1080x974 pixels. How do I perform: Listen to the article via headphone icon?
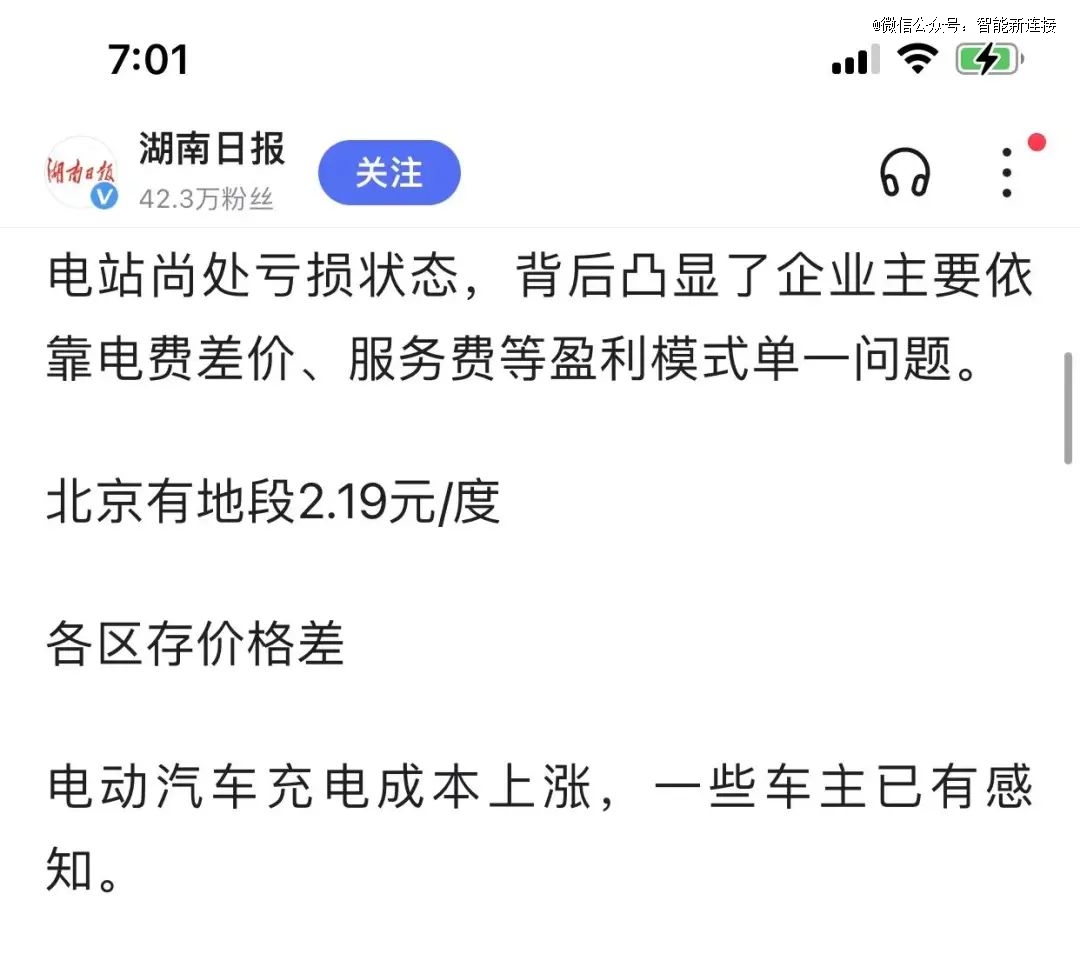point(905,174)
